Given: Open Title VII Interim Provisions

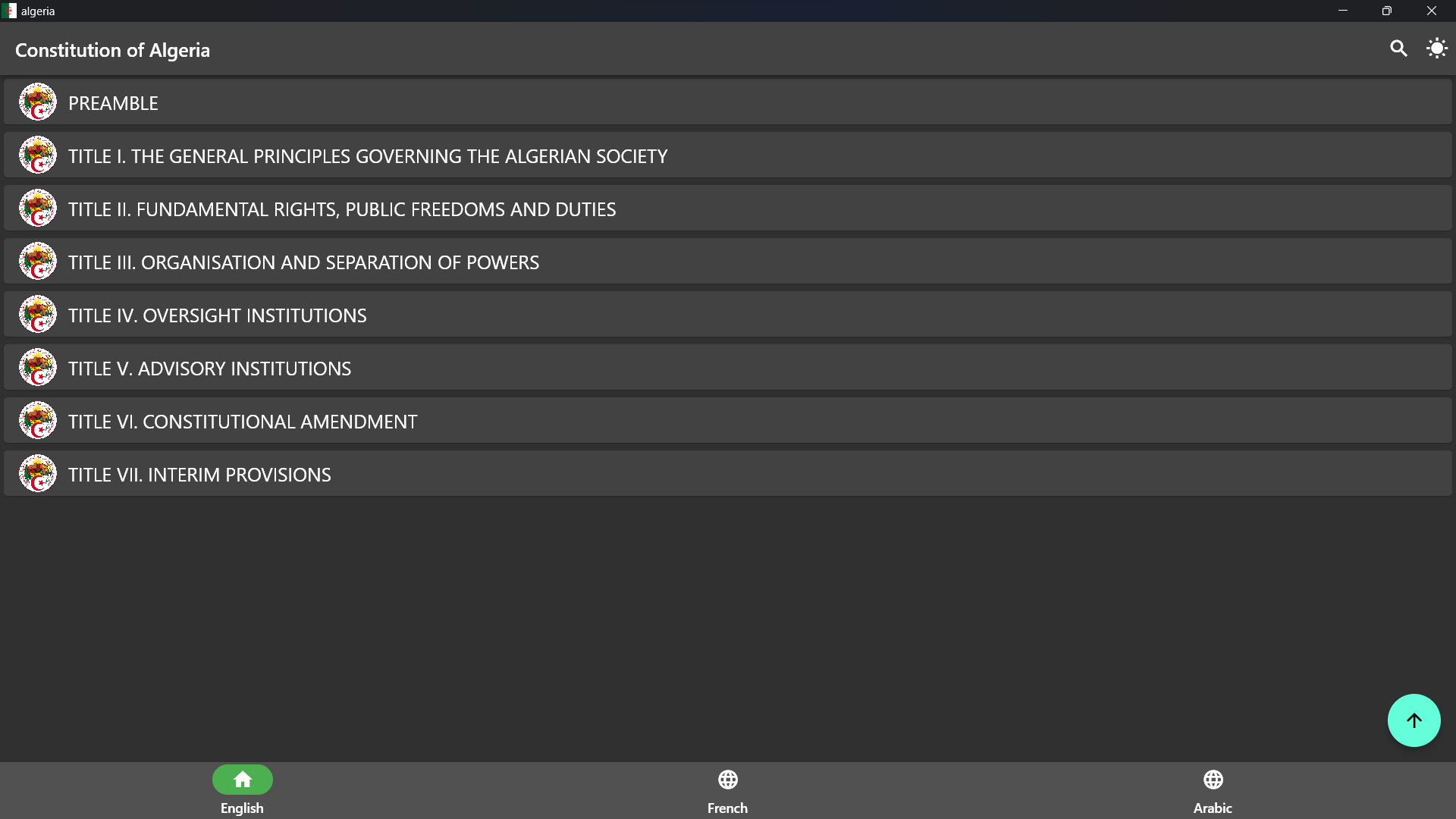Looking at the screenshot, I should (x=199, y=475).
